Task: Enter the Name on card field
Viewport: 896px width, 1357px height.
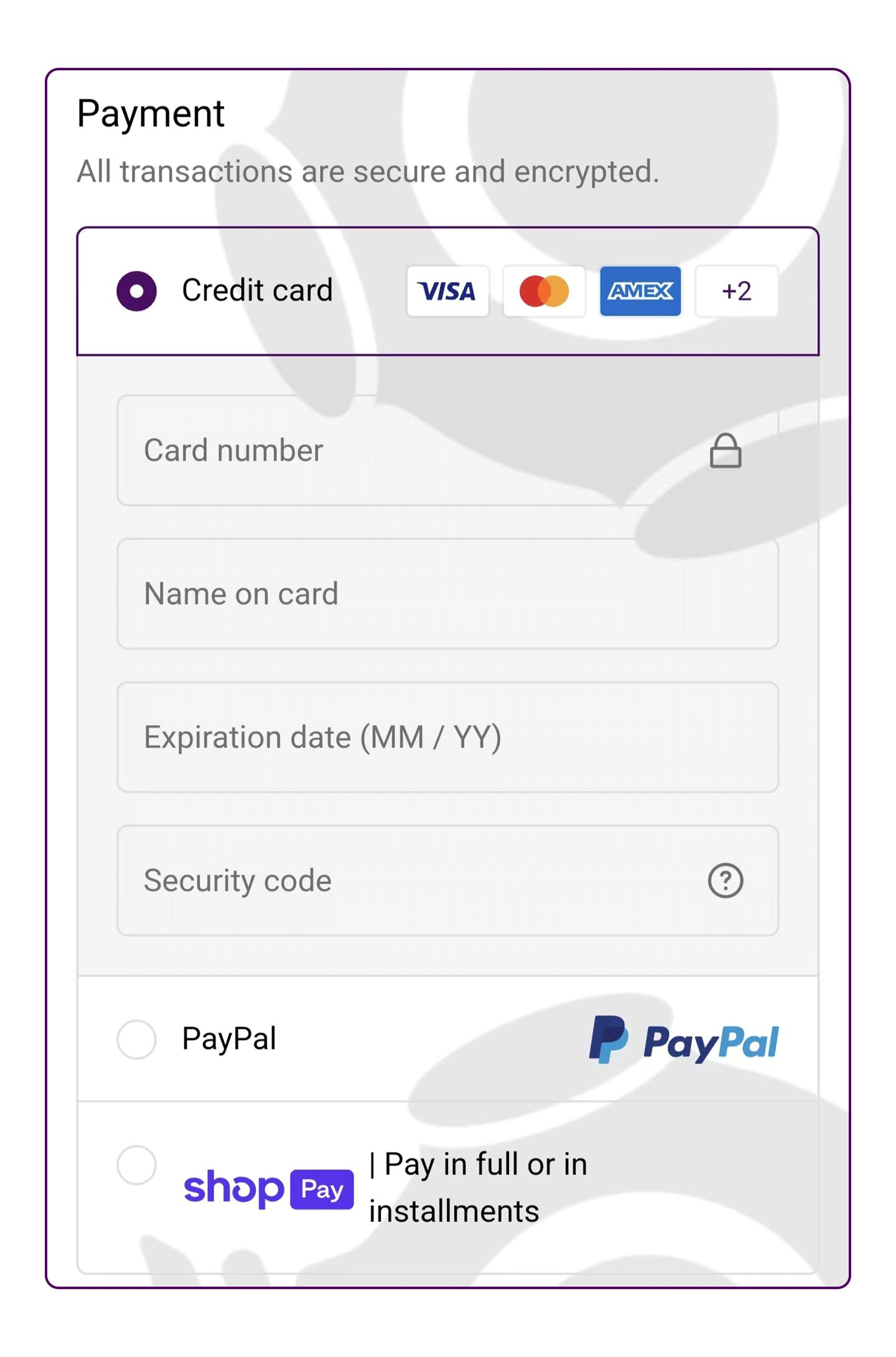Action: [447, 594]
